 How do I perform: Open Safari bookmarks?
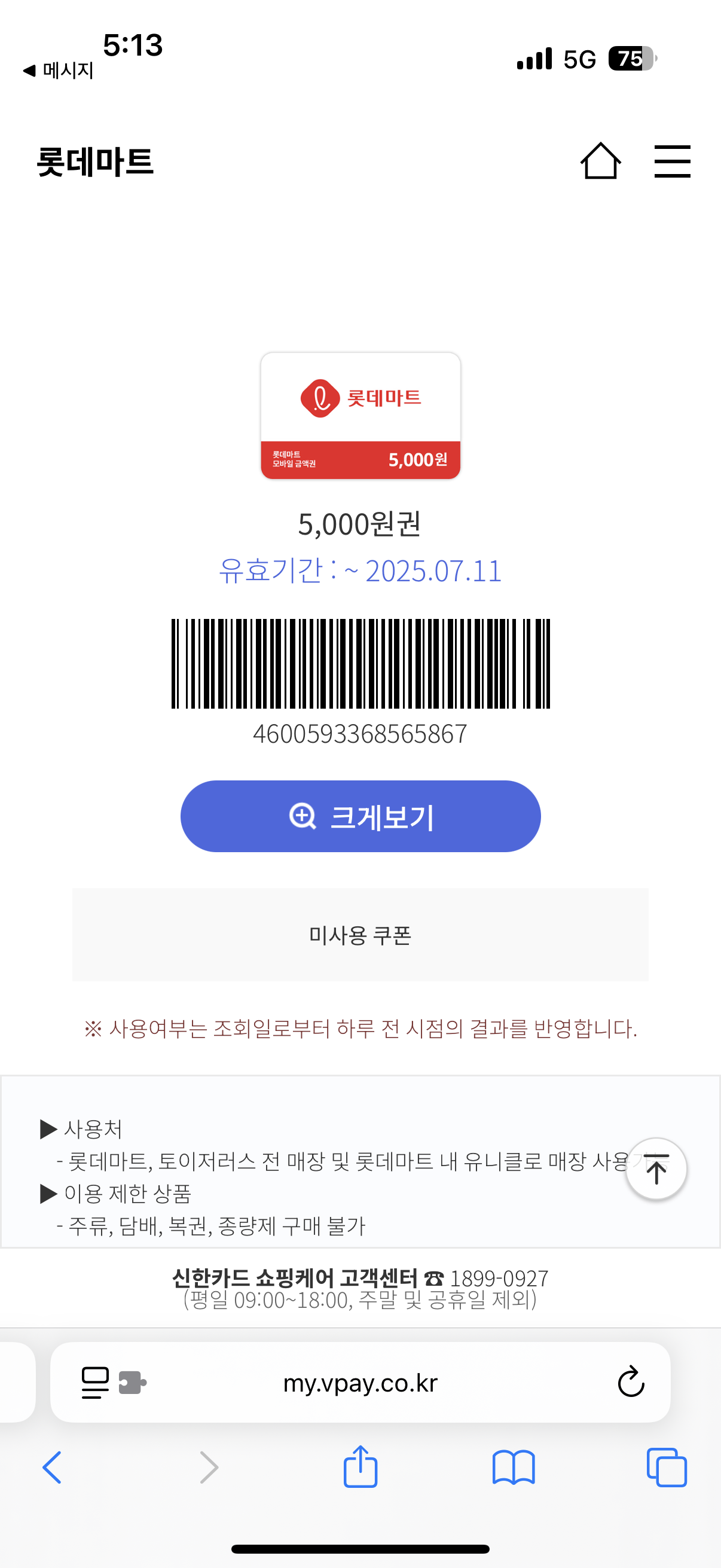(514, 1467)
